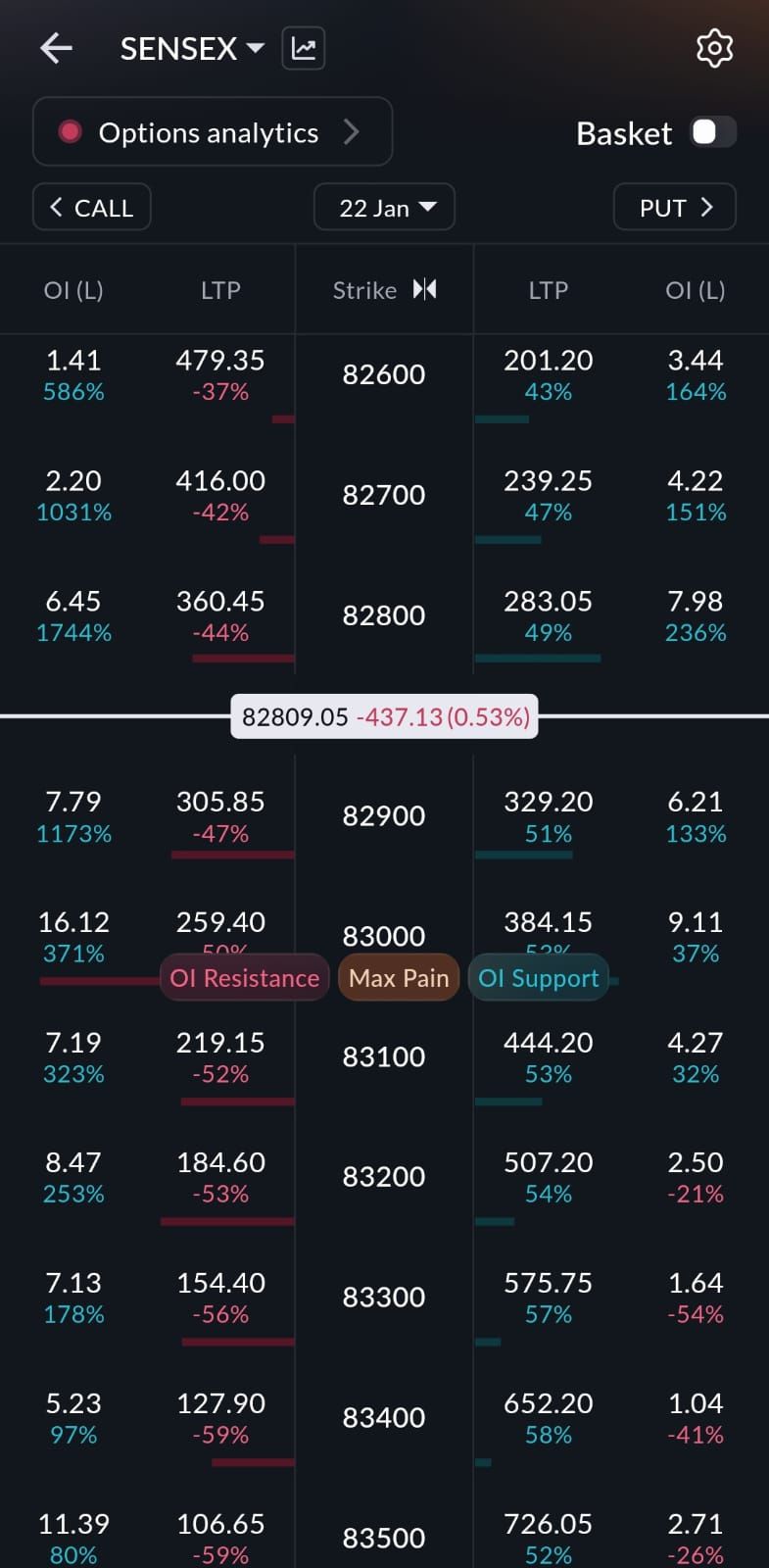Open the SENSEX index dropdown

pos(192,48)
